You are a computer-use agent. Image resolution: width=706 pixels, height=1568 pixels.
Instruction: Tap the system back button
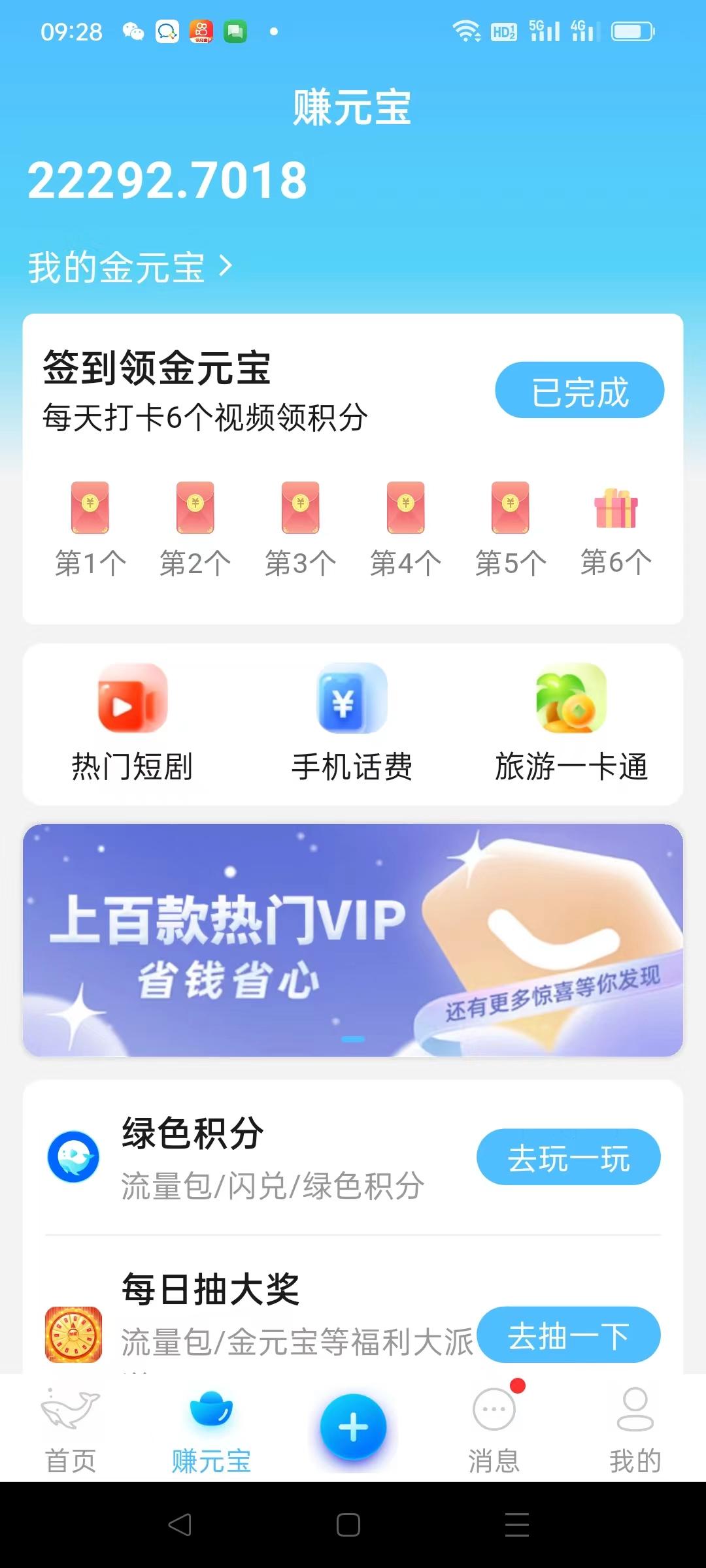180,1525
